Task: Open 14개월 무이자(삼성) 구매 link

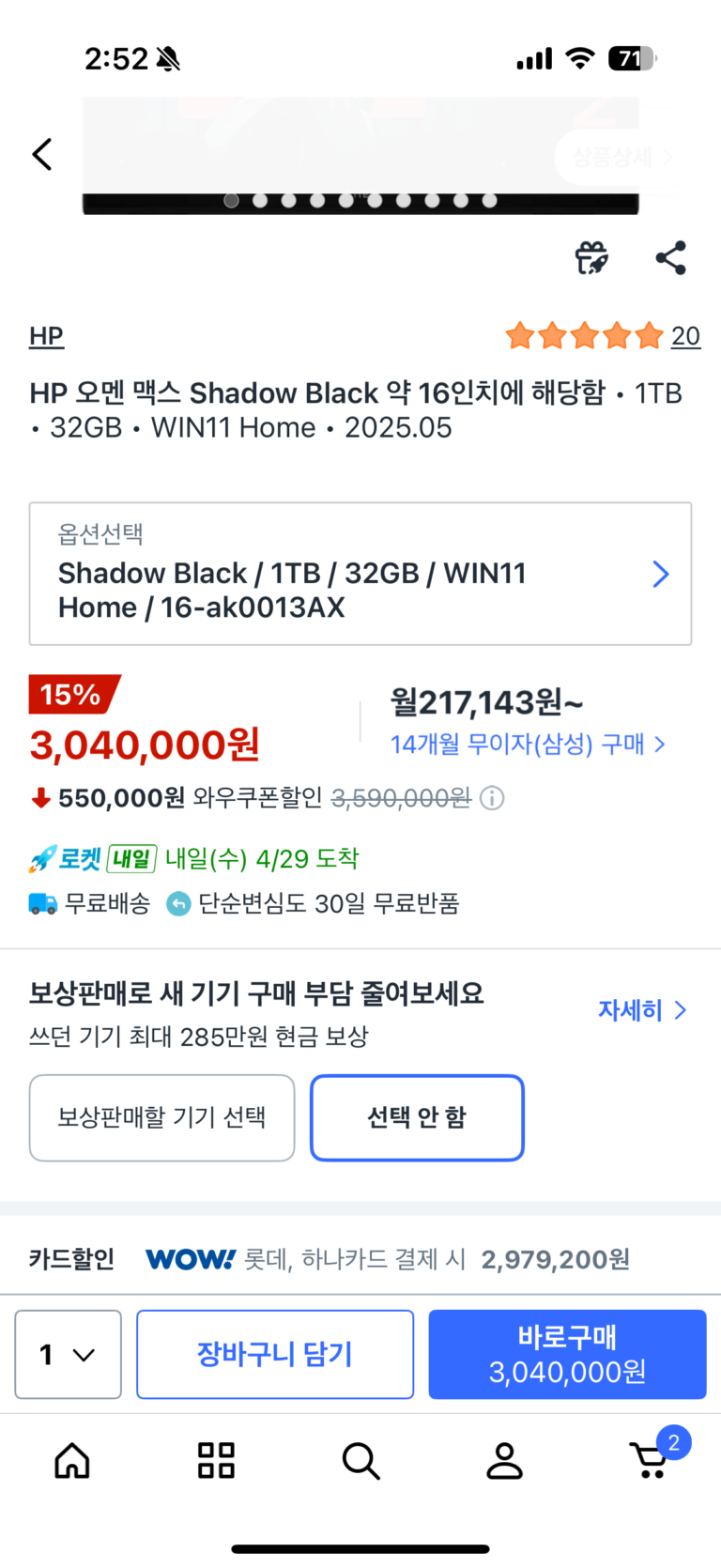Action: pyautogui.click(x=527, y=745)
